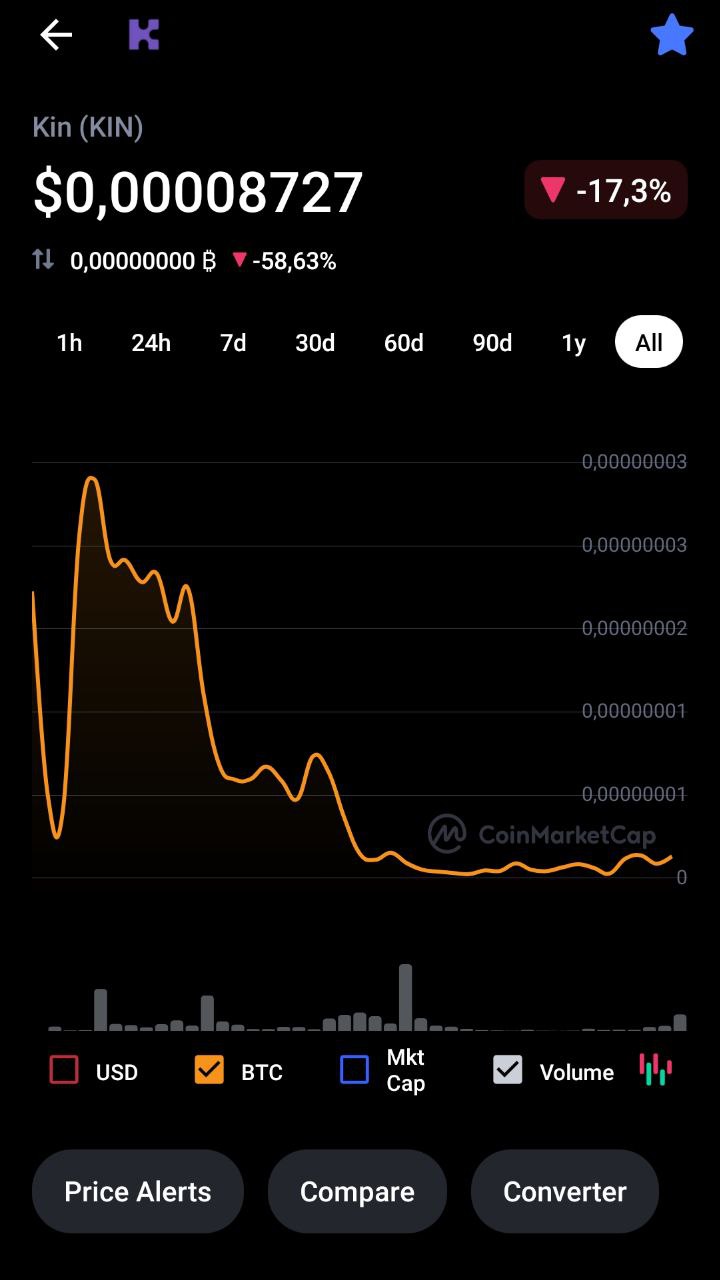Tap the Compare button
The width and height of the screenshot is (720, 1280).
click(x=357, y=1192)
